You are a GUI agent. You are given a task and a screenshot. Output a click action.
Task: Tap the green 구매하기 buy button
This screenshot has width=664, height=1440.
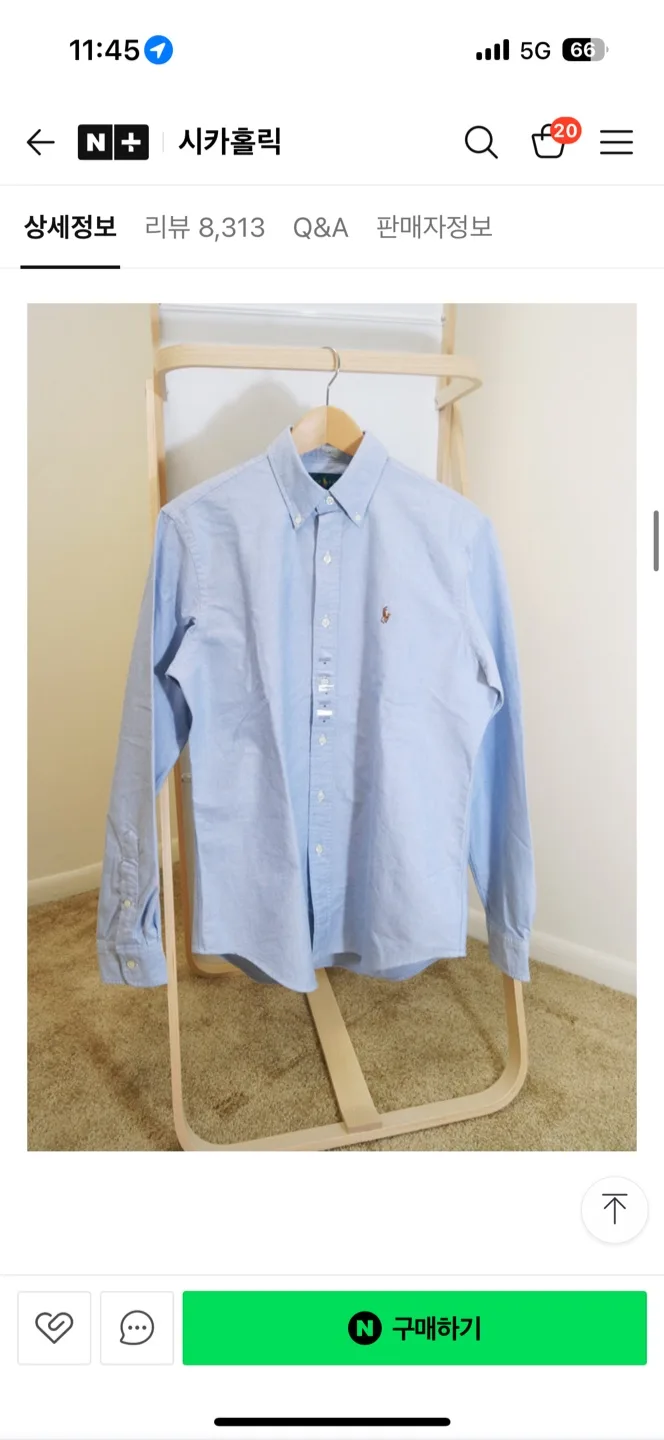[414, 1328]
